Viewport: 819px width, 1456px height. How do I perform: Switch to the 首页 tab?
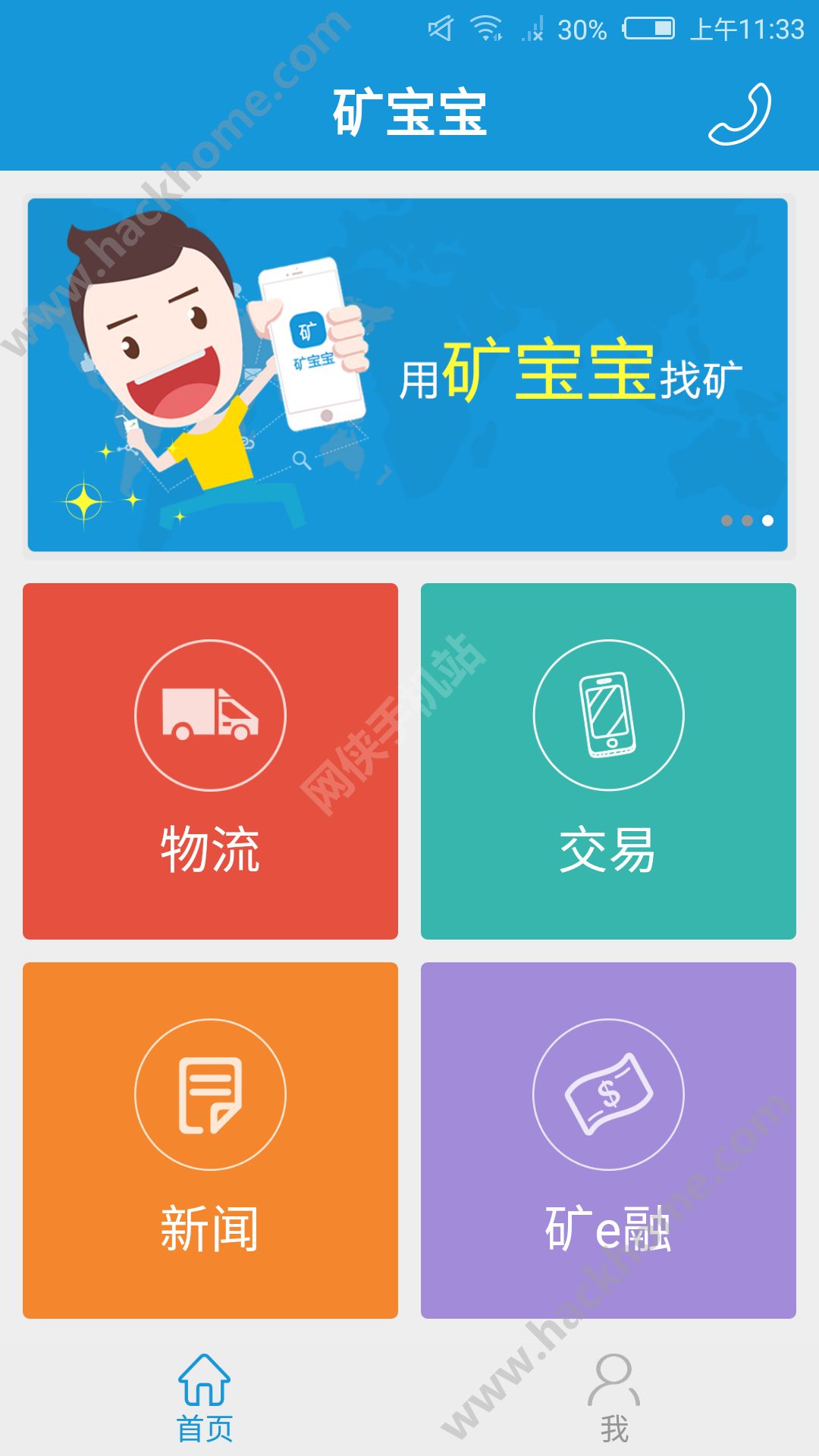[204, 1398]
